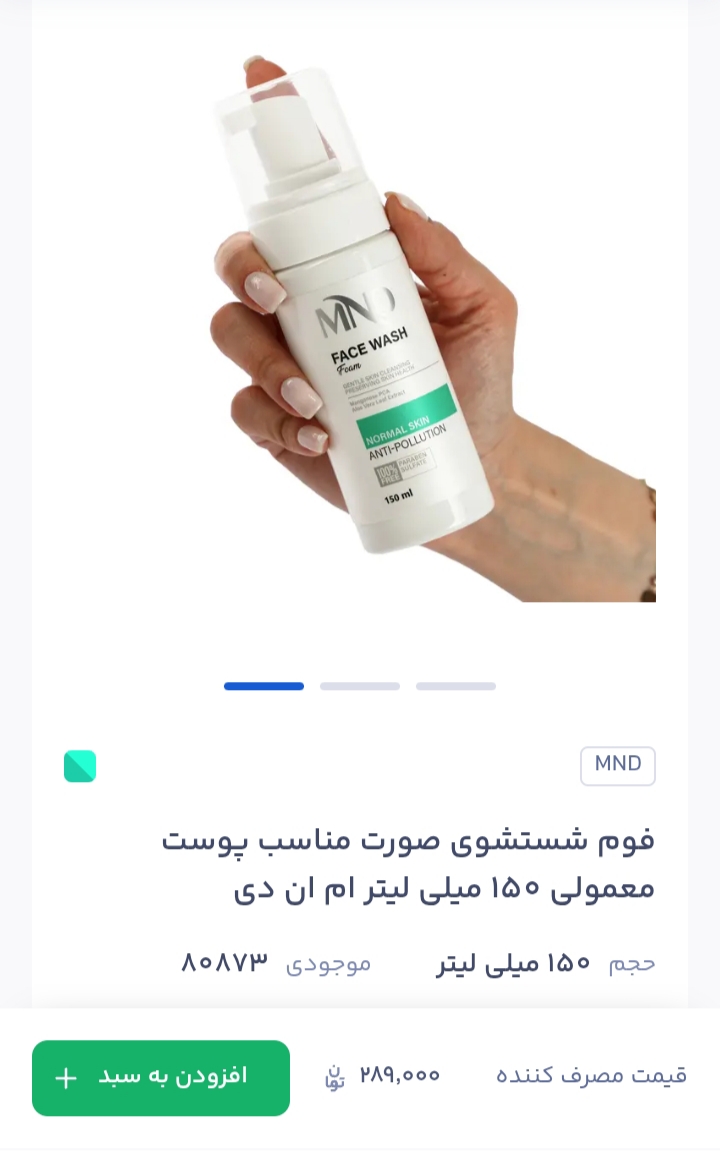Open the MND brand chip
The height and width of the screenshot is (1152, 720).
617,765
